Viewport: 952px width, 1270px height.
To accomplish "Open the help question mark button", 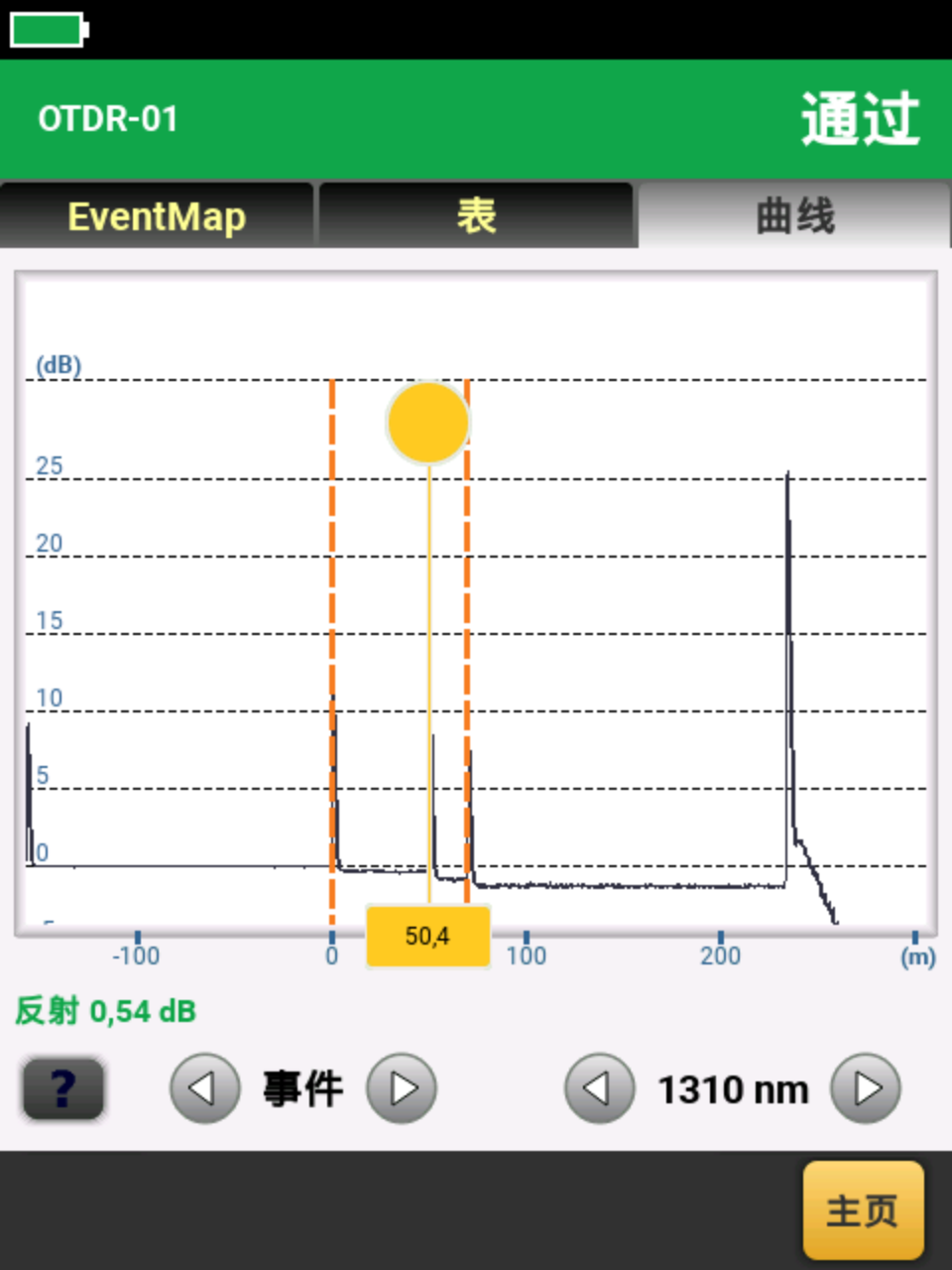I will coord(63,1088).
